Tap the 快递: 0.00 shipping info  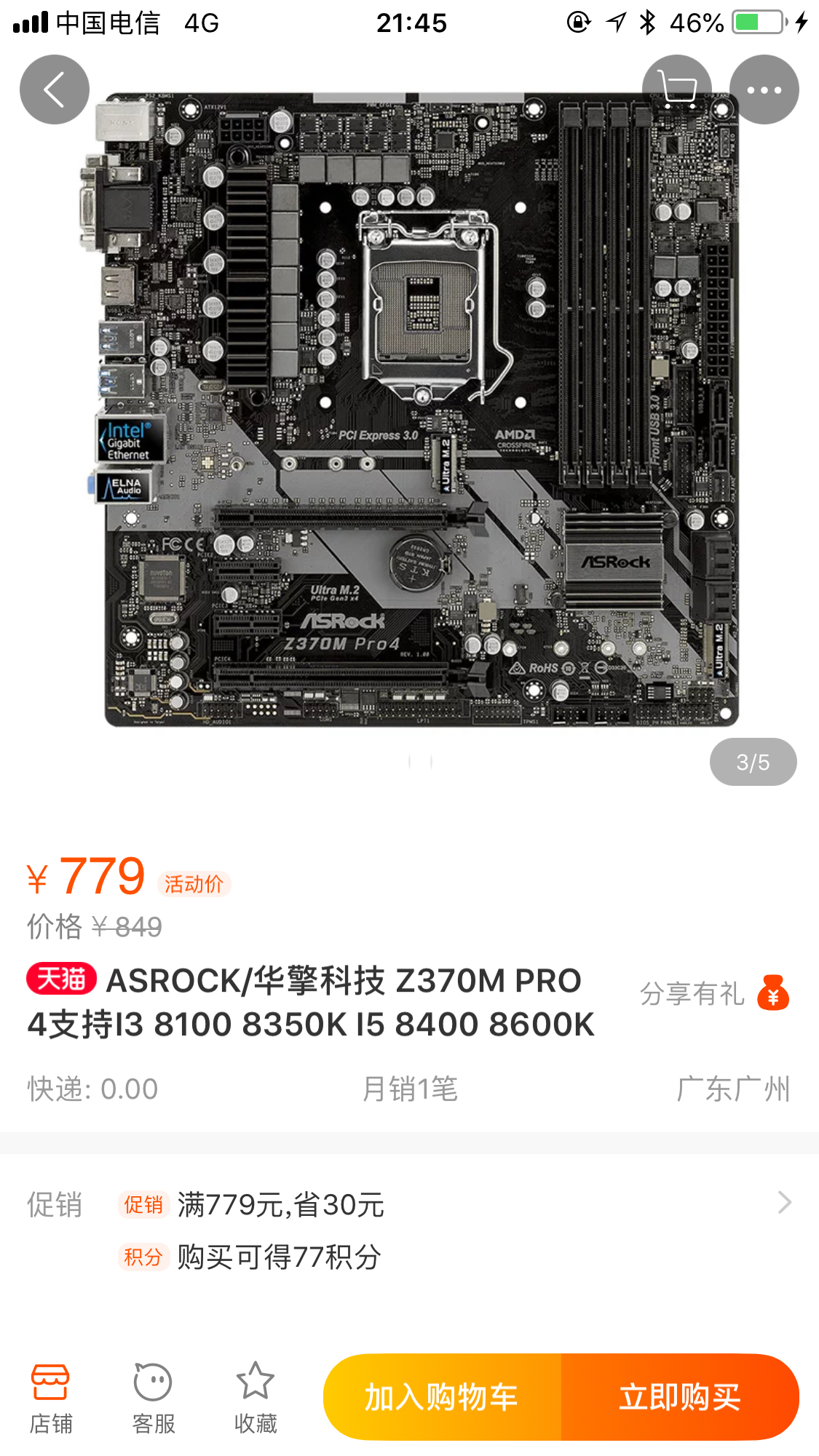tap(92, 1089)
